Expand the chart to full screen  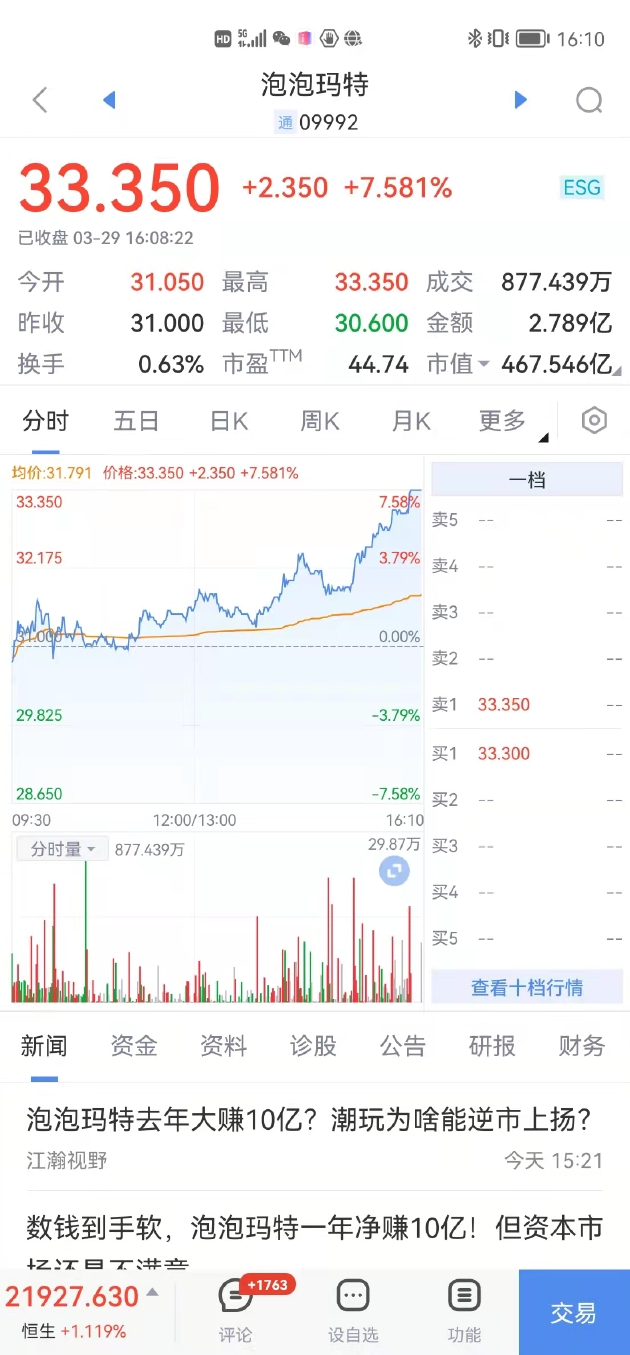(x=394, y=871)
